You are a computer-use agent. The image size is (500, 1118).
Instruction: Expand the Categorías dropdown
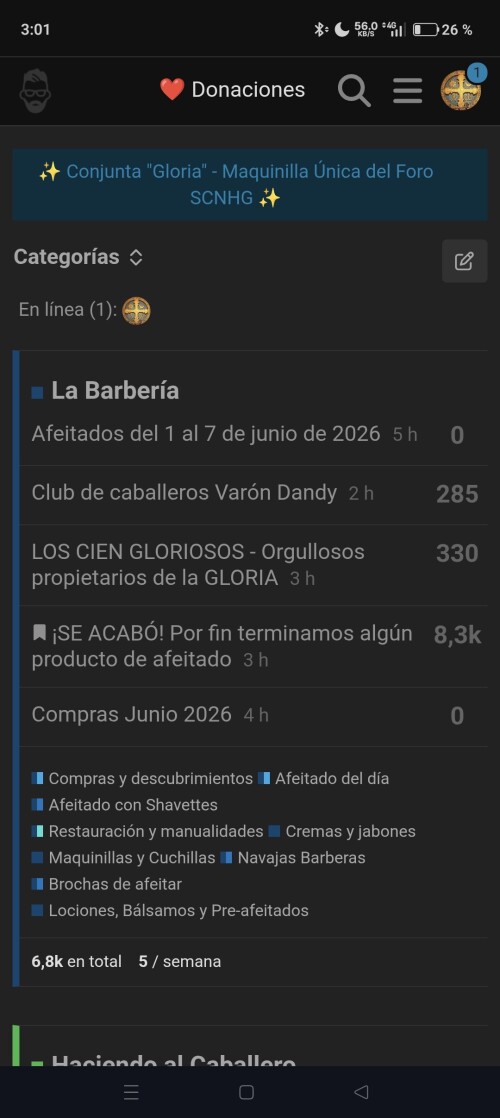point(78,257)
